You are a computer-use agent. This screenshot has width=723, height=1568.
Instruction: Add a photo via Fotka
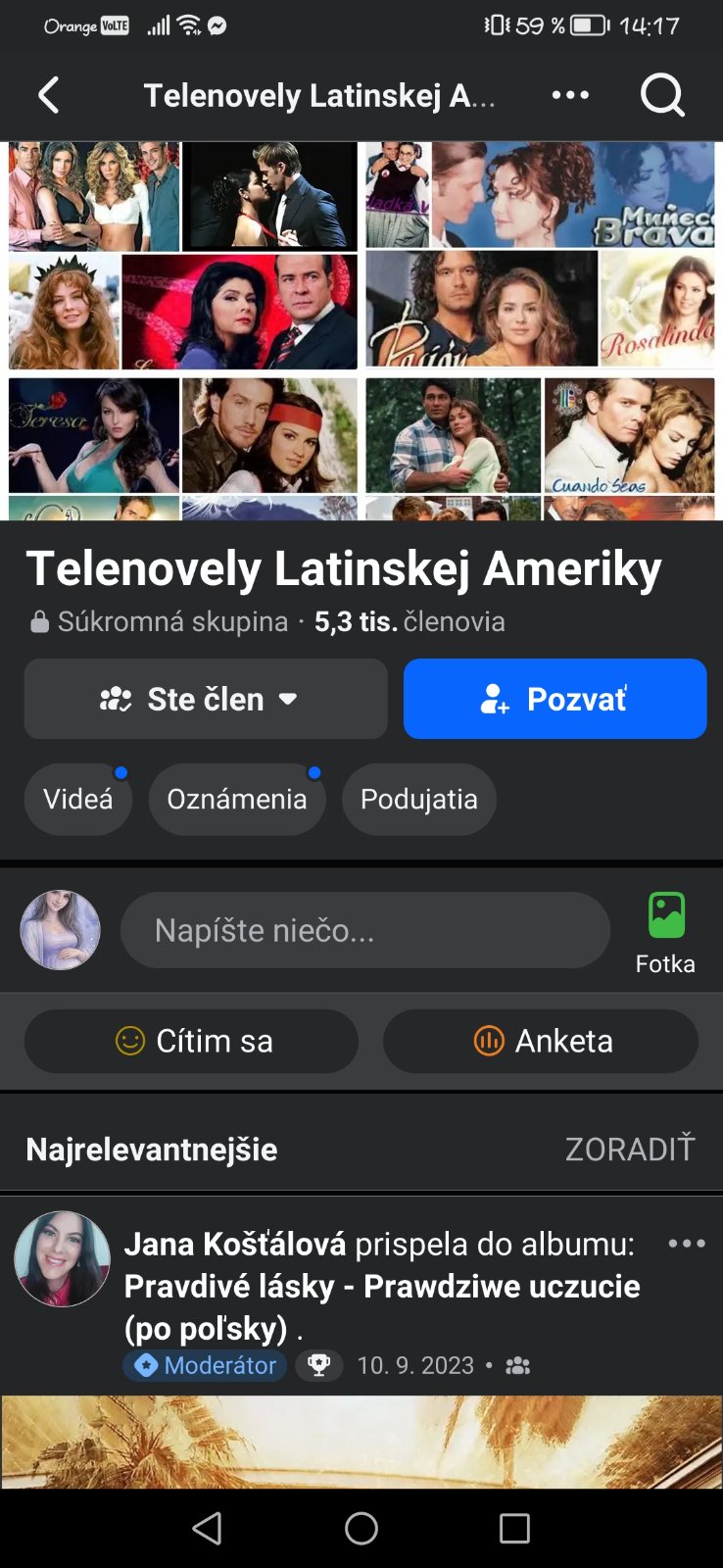tap(665, 933)
